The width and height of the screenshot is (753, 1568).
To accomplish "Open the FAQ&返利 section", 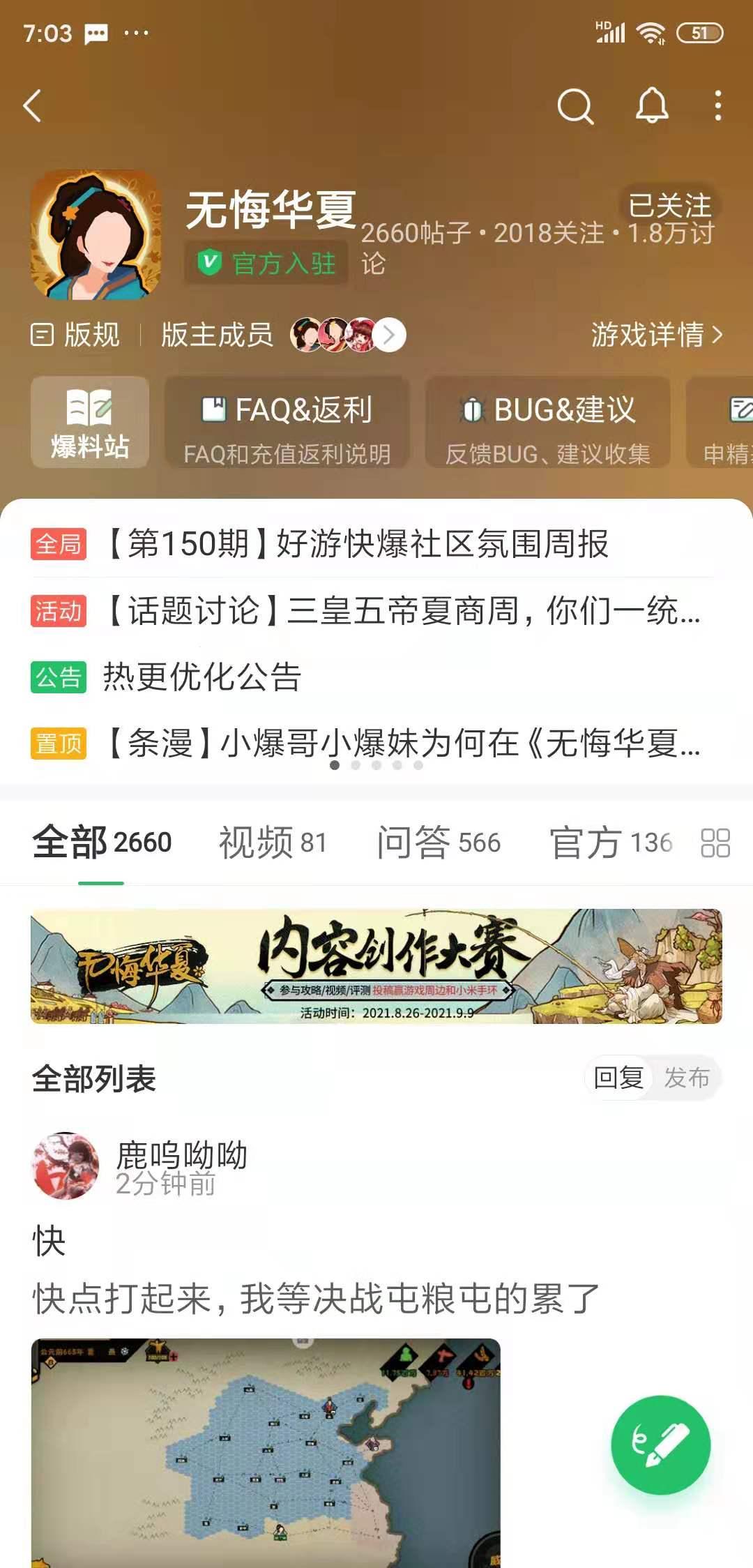I will [287, 423].
